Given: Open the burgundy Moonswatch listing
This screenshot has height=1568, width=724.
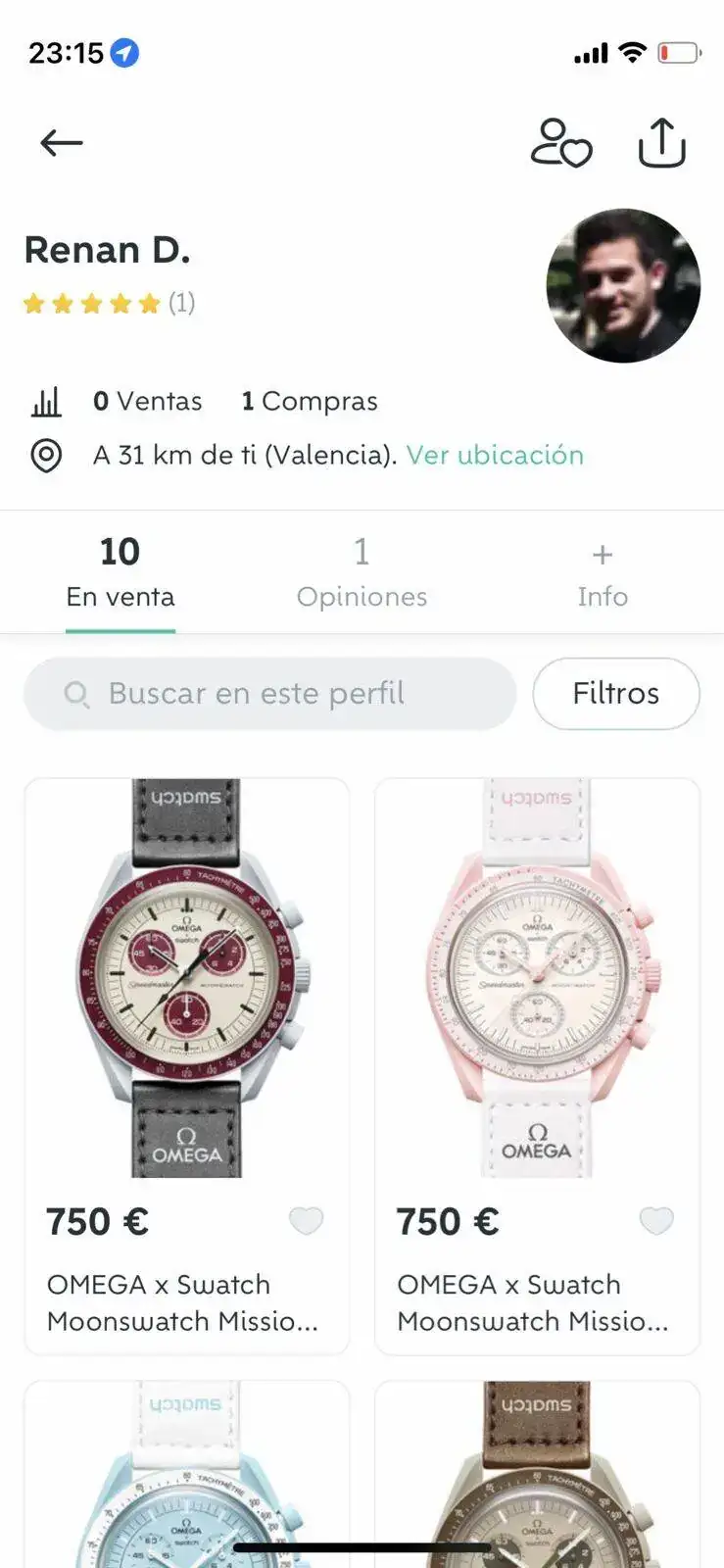Looking at the screenshot, I should (x=186, y=980).
